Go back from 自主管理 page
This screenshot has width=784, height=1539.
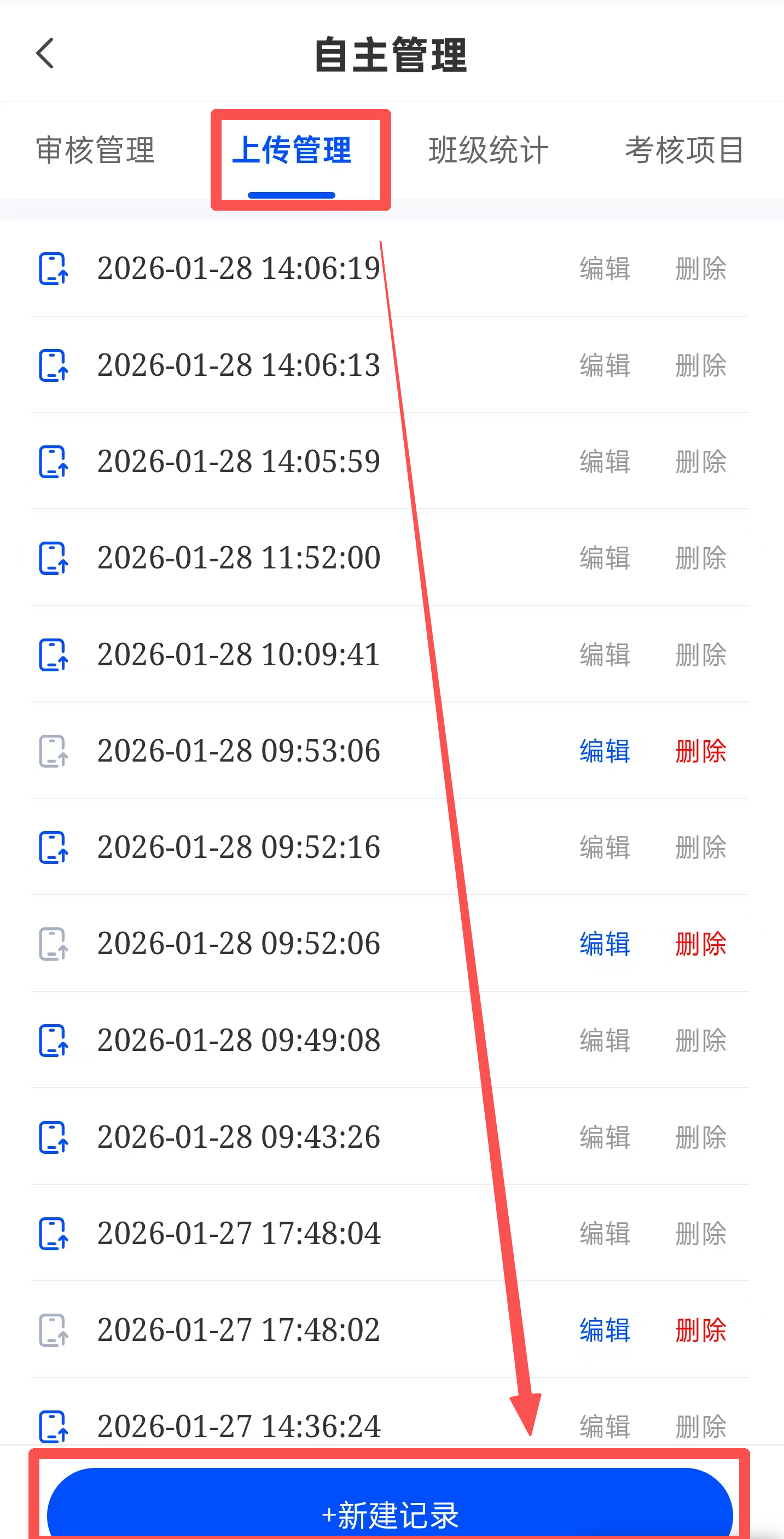pyautogui.click(x=45, y=54)
